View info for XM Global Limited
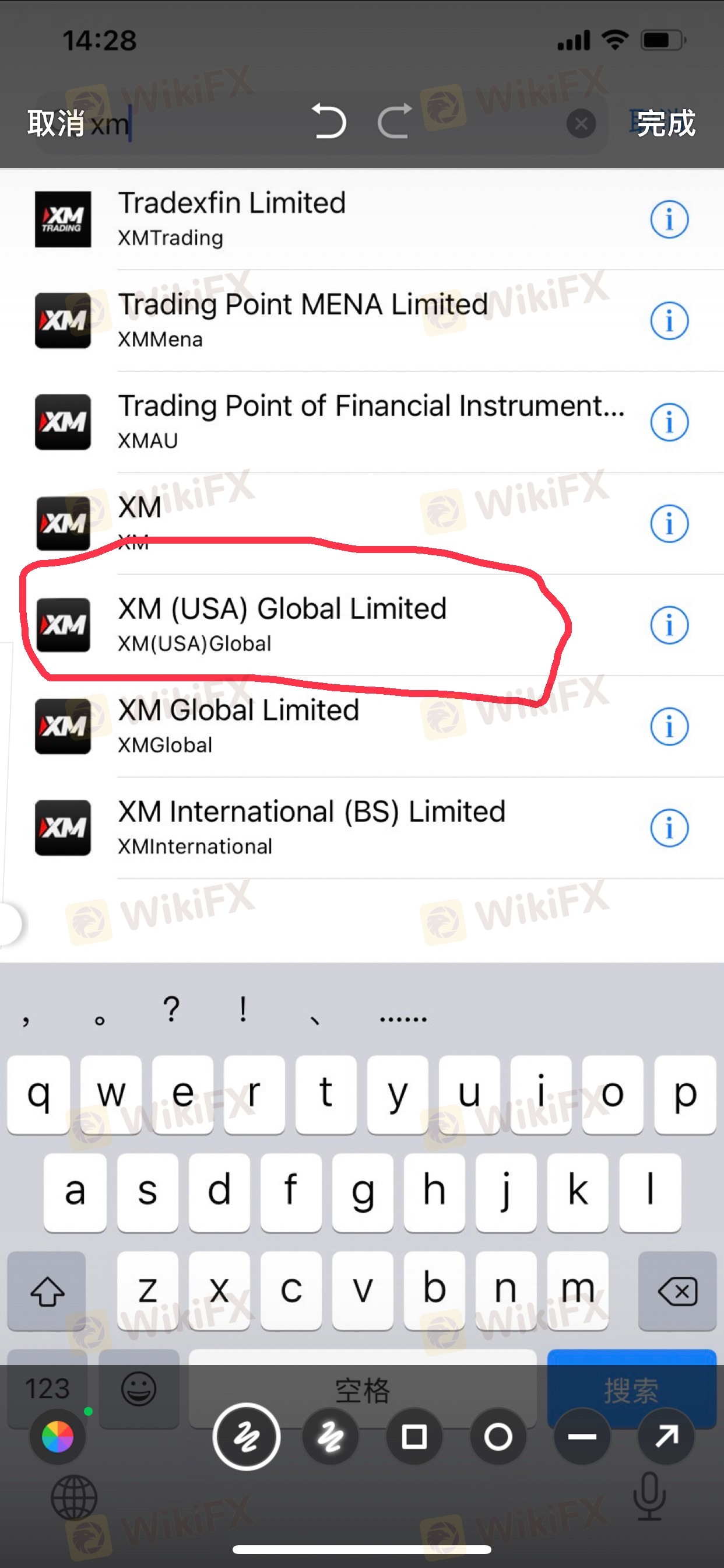The height and width of the screenshot is (1568, 724). pyautogui.click(x=669, y=726)
